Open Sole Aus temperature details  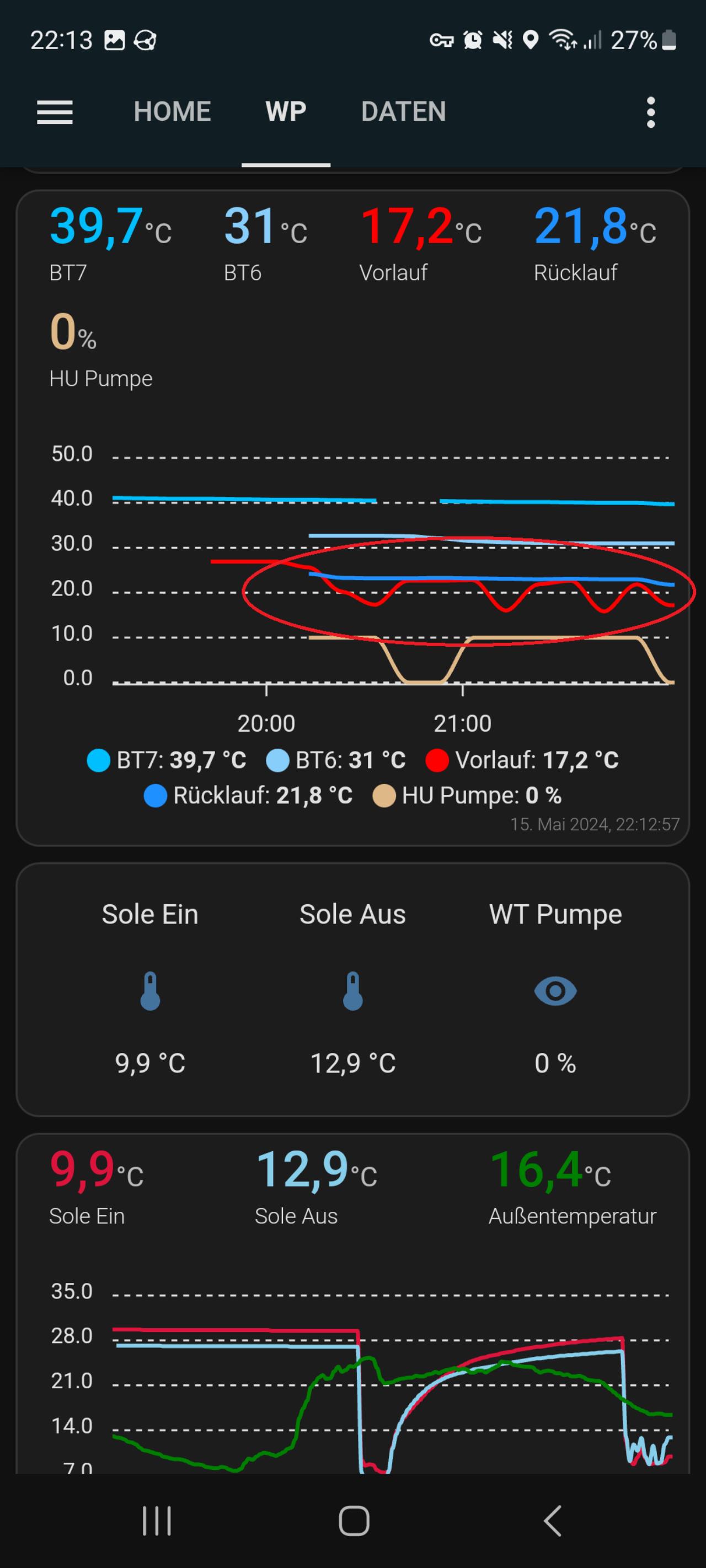pos(352,989)
